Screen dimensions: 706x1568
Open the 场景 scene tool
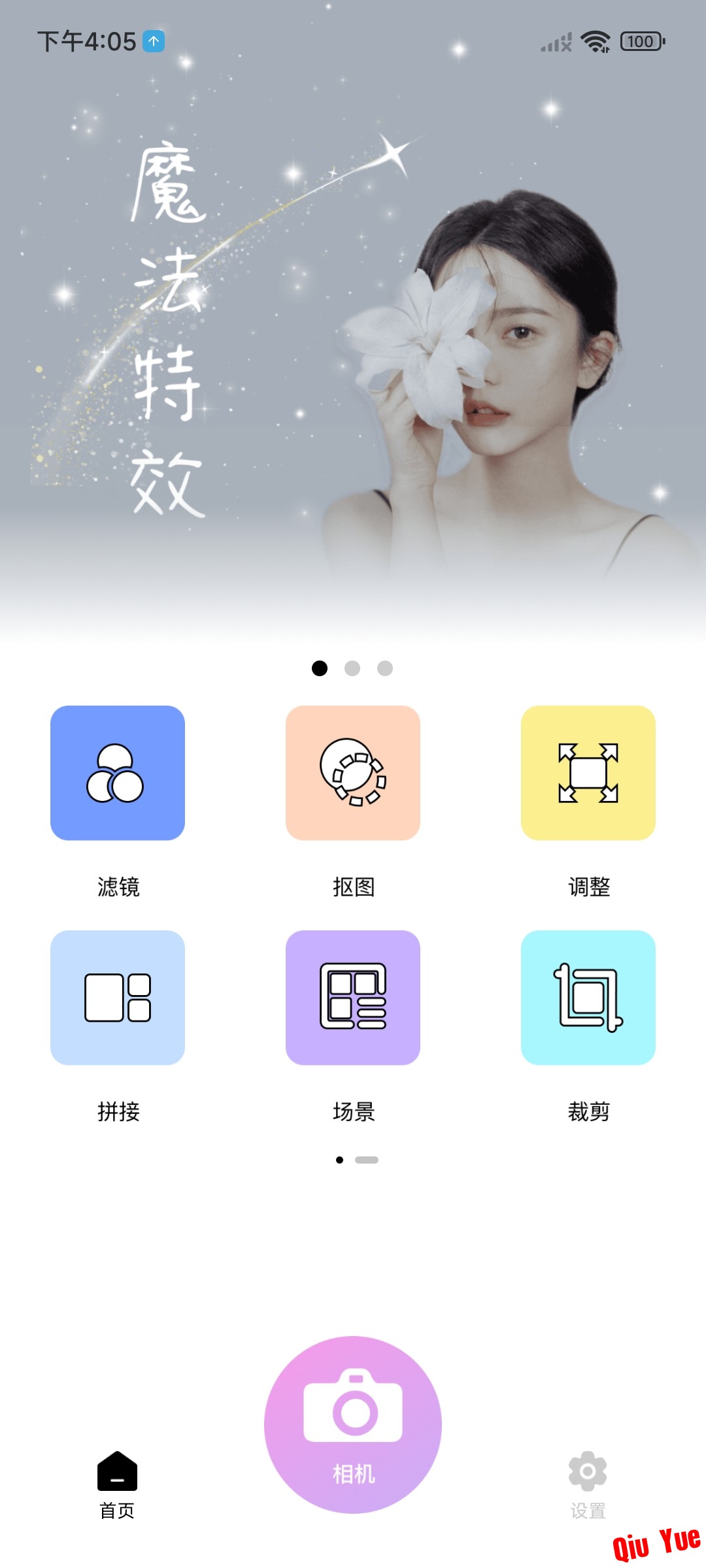click(353, 998)
